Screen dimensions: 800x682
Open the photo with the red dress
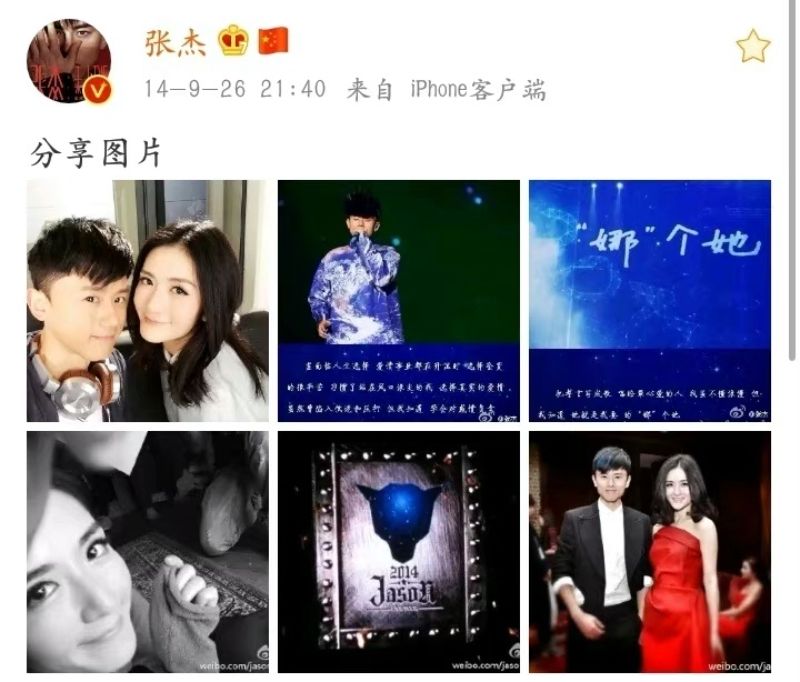pyautogui.click(x=650, y=551)
